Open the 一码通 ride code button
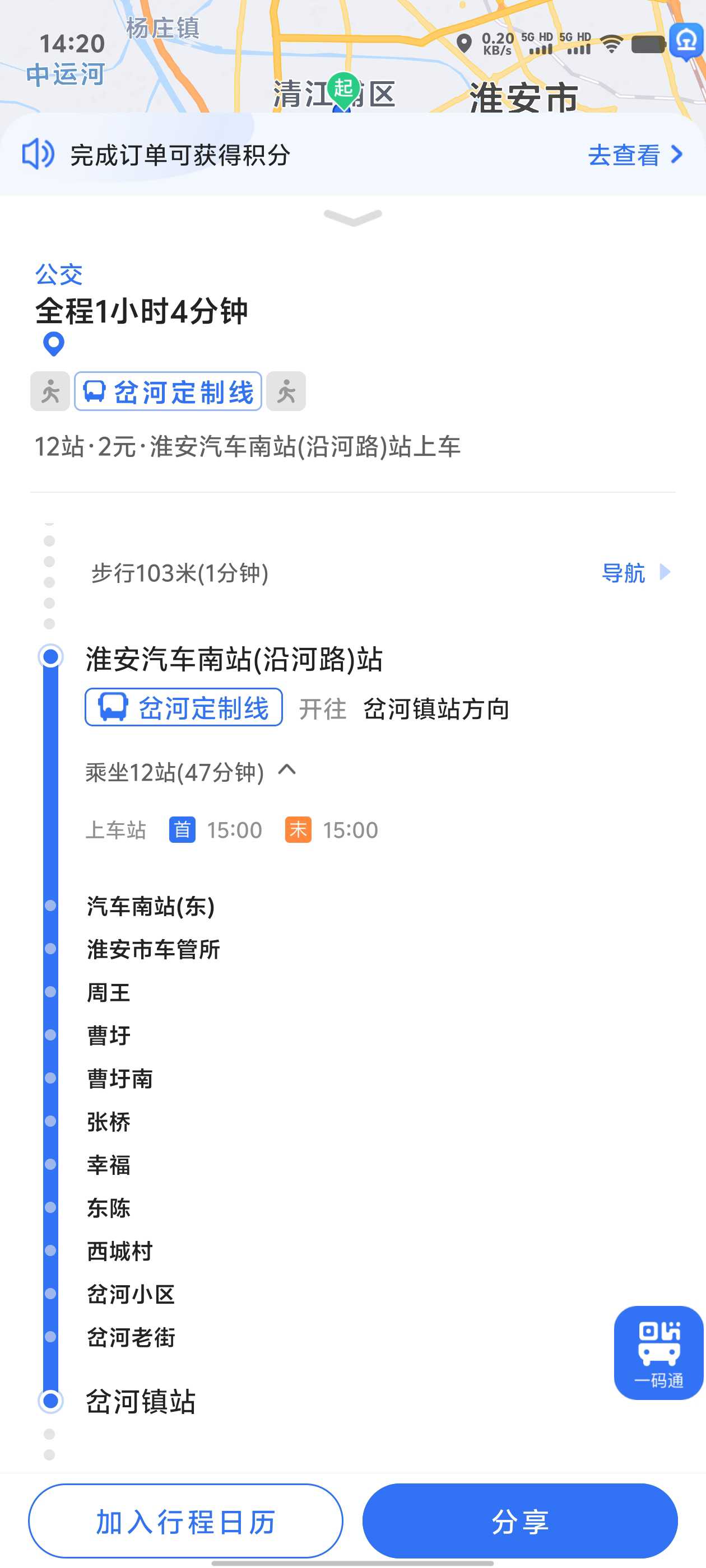The image size is (706, 1568). point(658,1352)
